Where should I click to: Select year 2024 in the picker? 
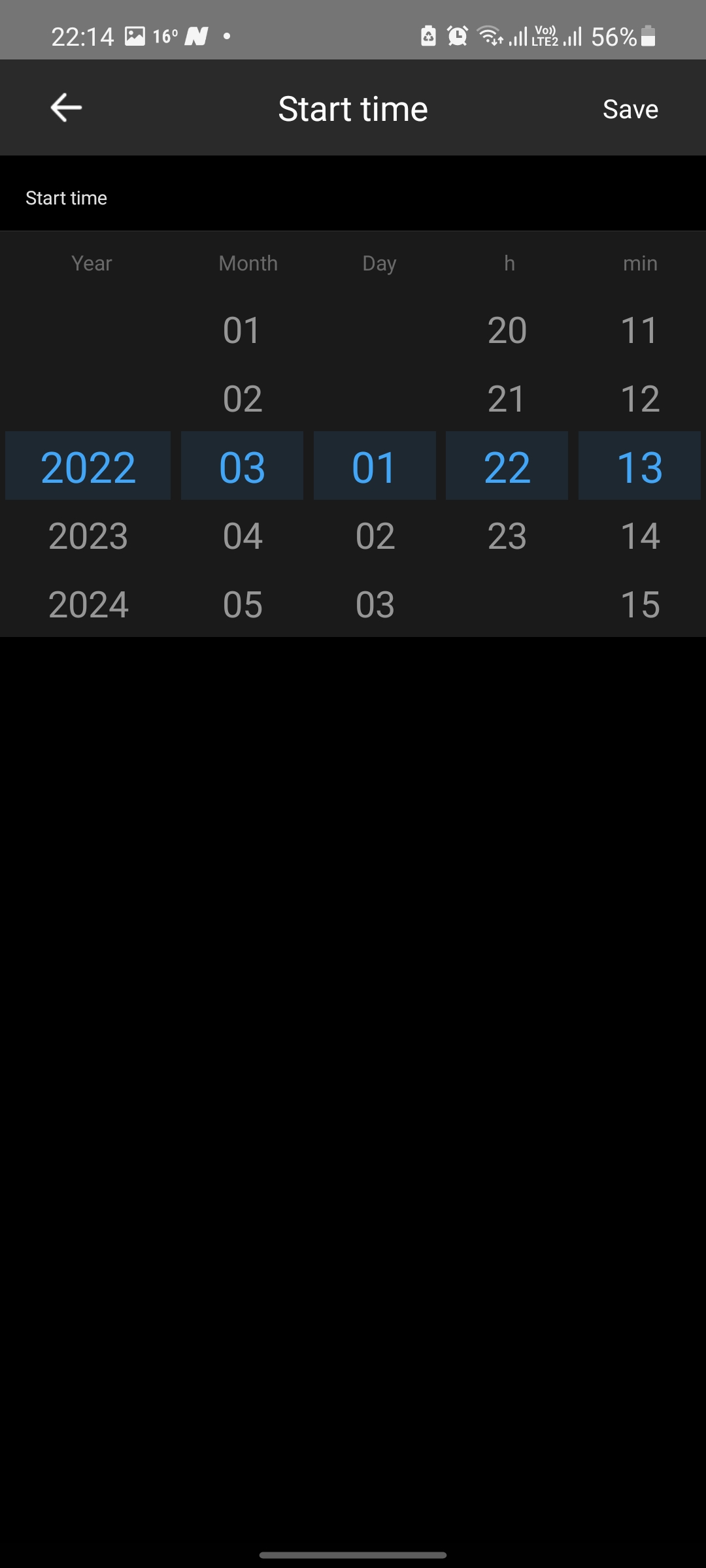[x=88, y=604]
